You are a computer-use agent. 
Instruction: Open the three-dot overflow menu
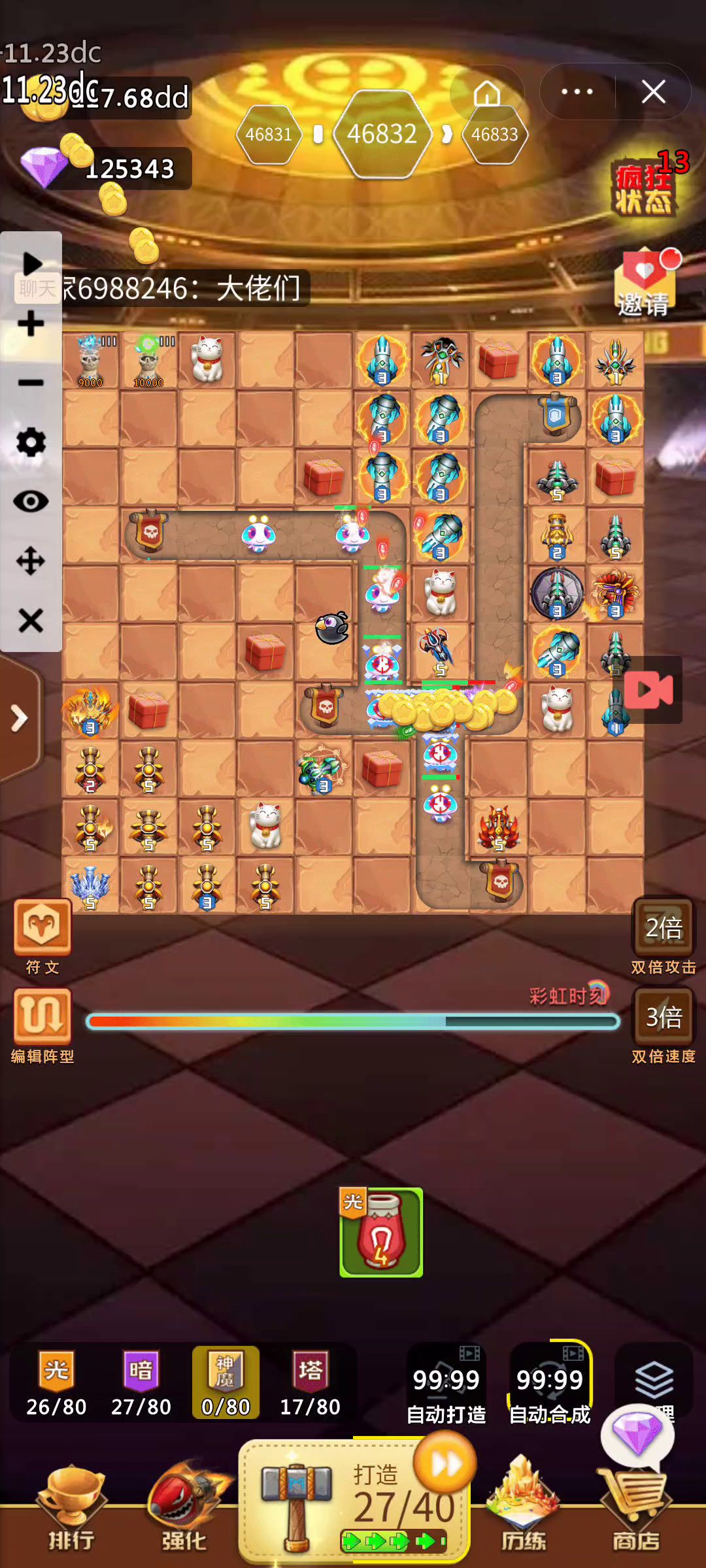click(577, 92)
